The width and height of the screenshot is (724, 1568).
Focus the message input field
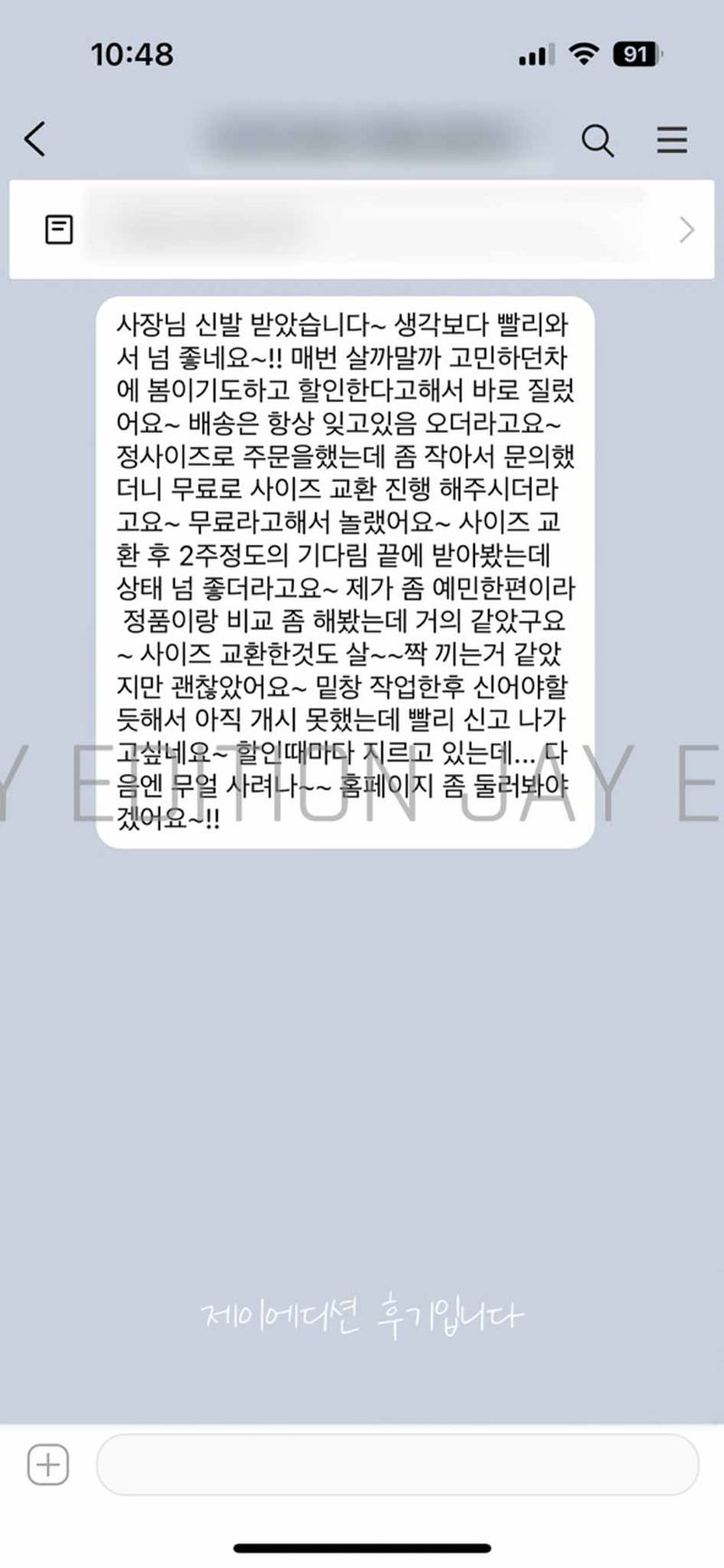[396, 1464]
